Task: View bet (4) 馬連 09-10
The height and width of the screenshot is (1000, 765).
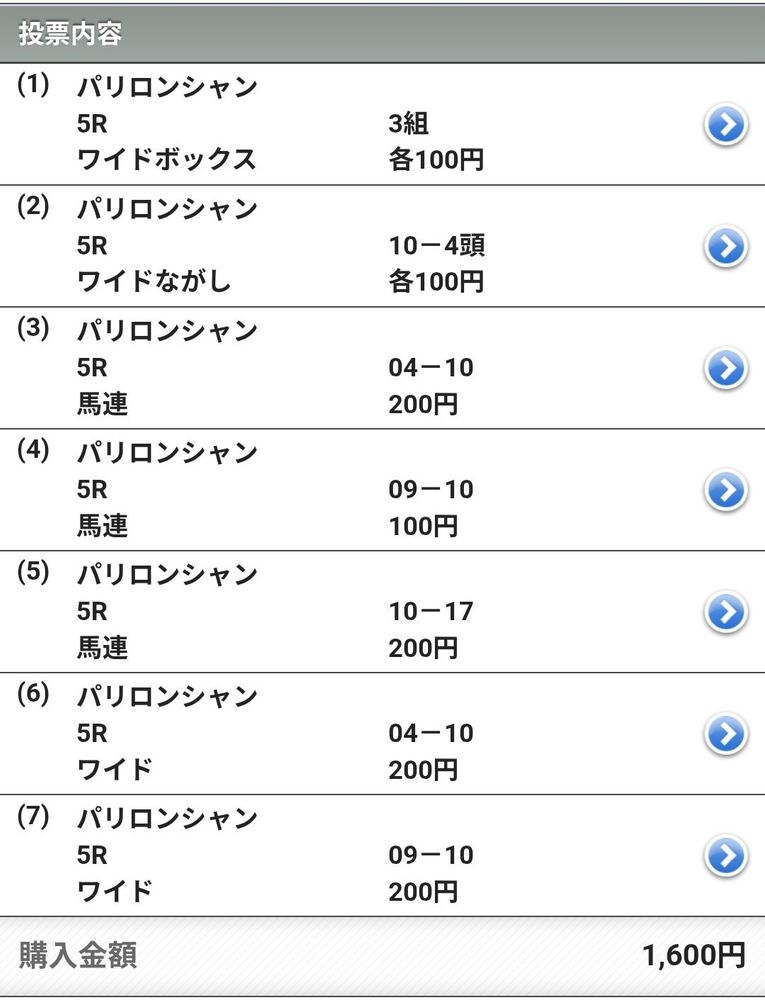Action: [727, 491]
